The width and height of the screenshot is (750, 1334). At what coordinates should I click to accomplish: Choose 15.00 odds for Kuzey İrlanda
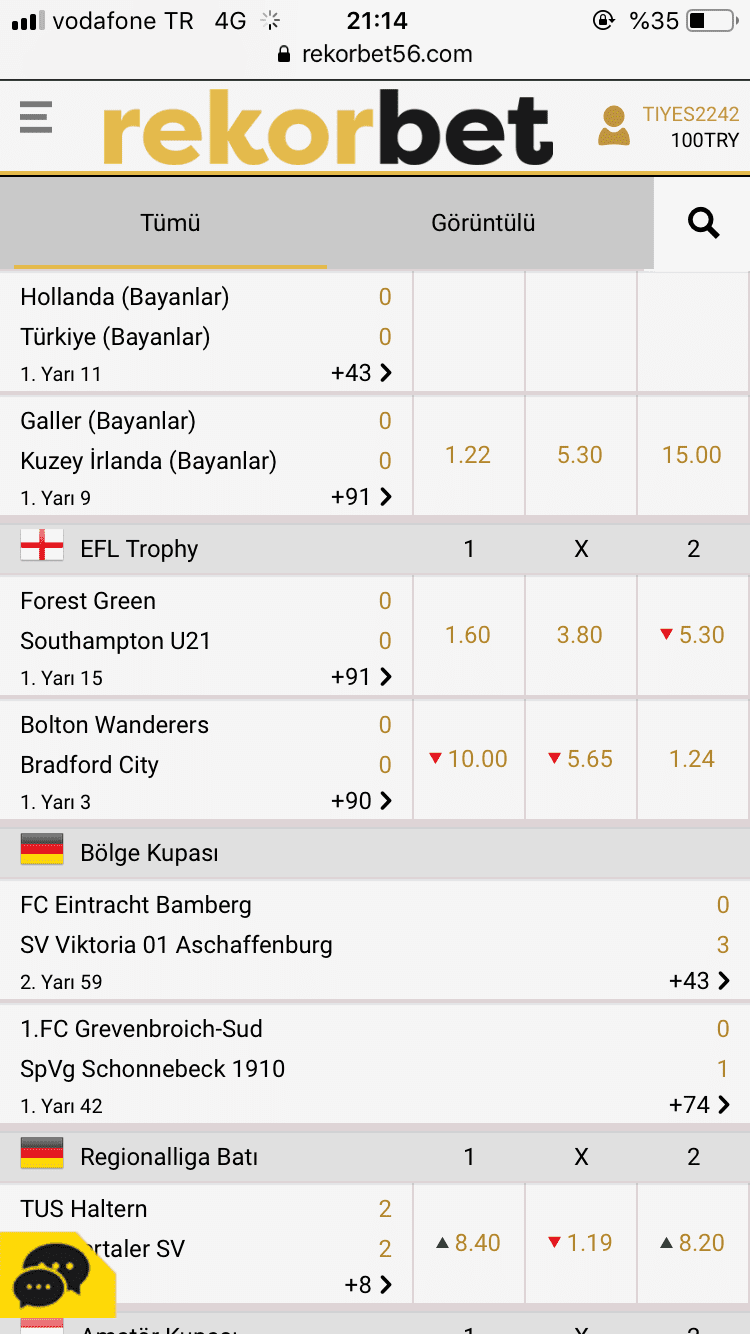[692, 455]
